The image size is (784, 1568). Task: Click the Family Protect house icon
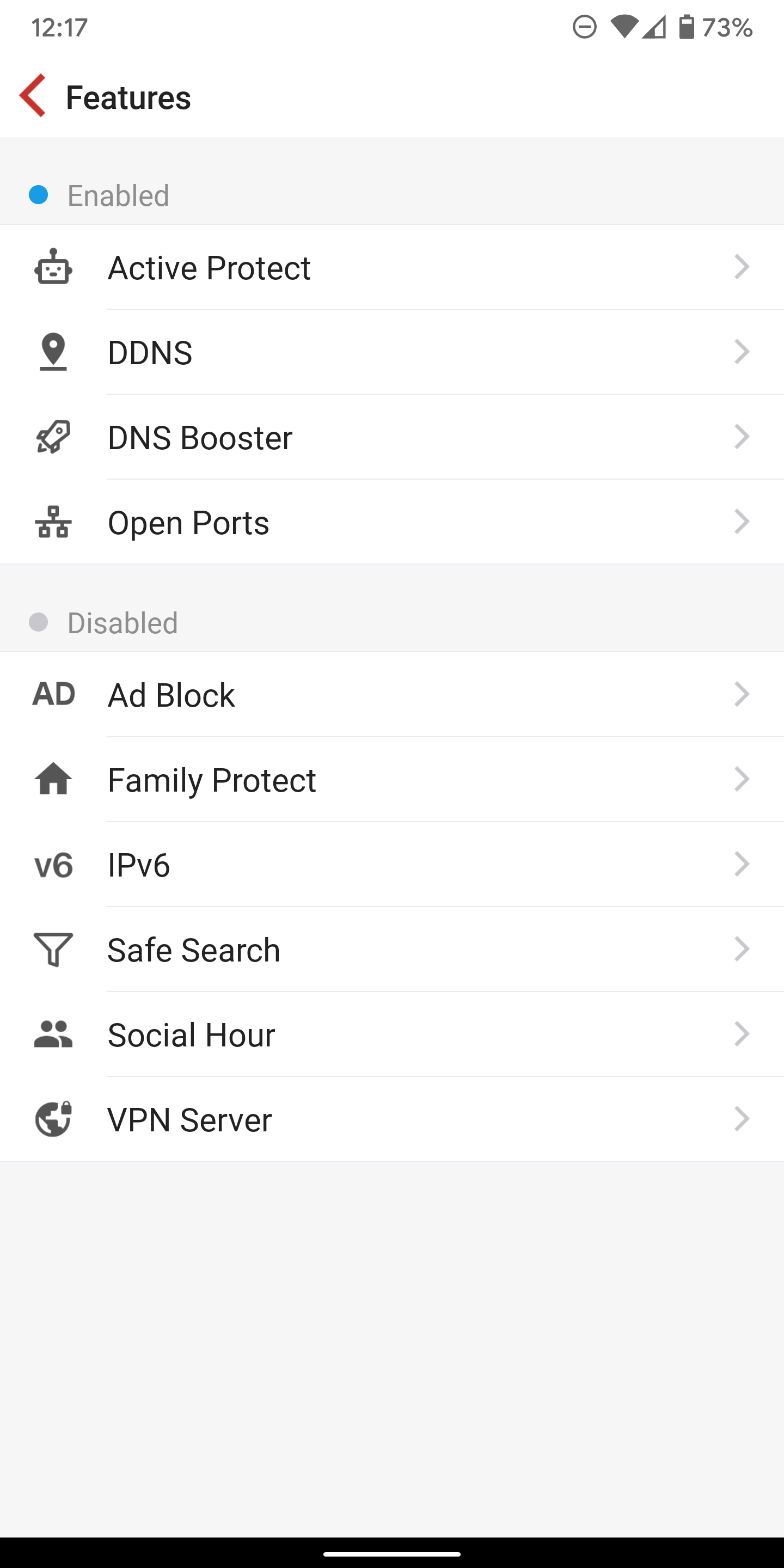point(53,780)
